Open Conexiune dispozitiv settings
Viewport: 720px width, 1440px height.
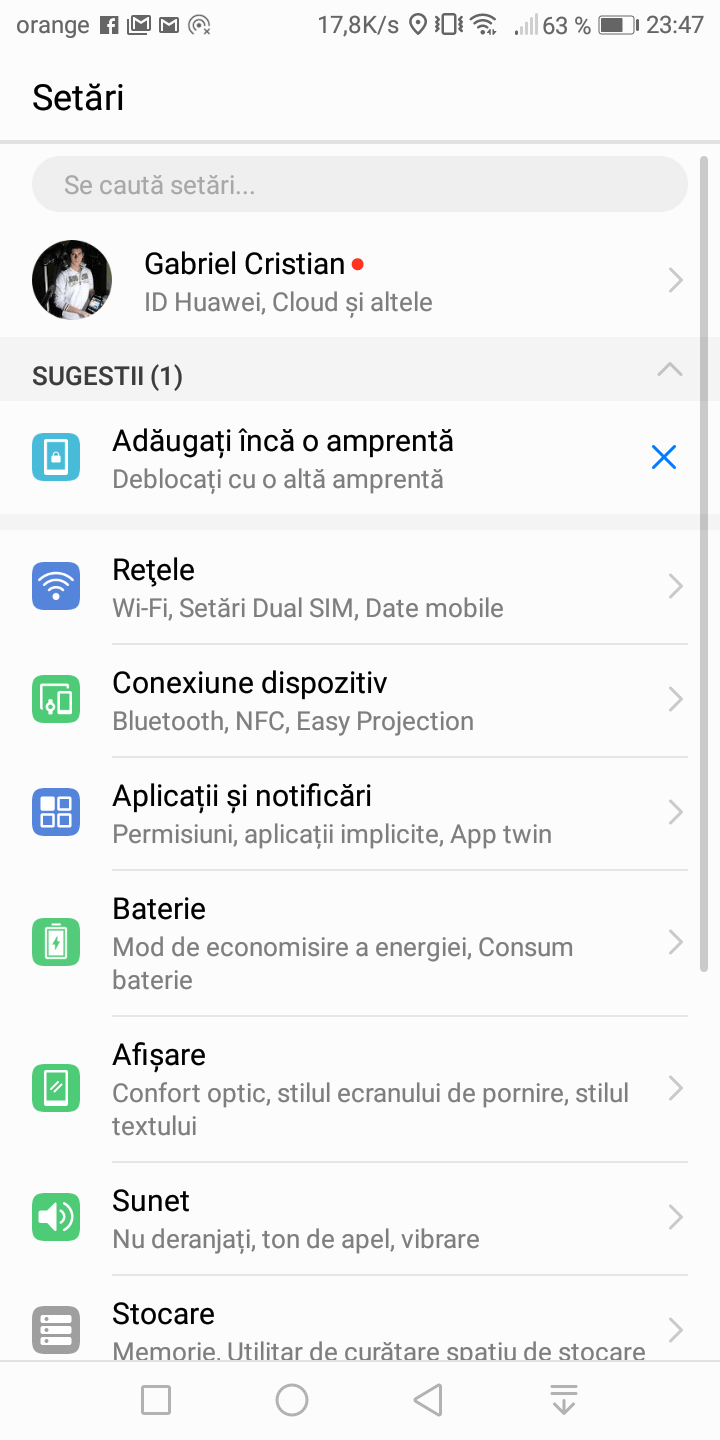click(x=359, y=700)
